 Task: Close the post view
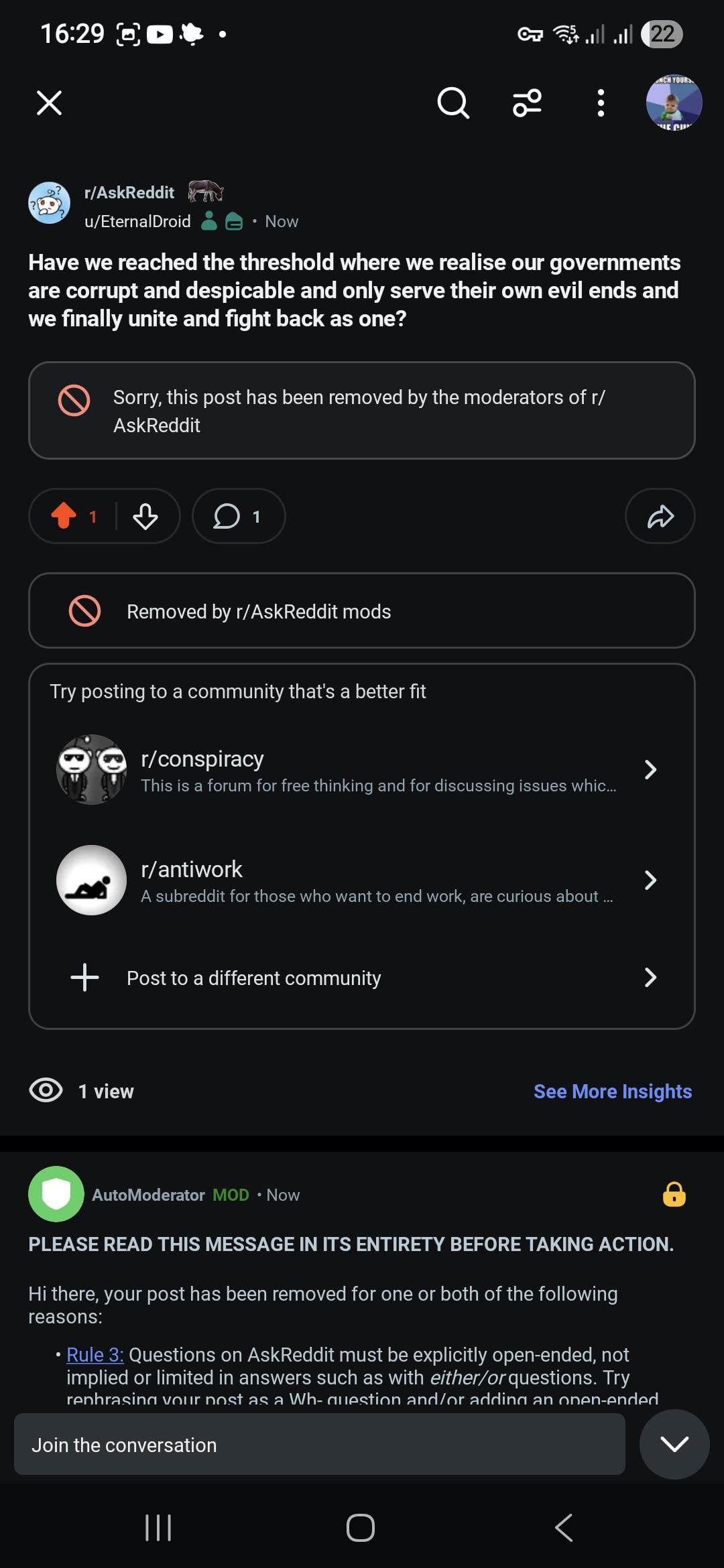pos(49,103)
